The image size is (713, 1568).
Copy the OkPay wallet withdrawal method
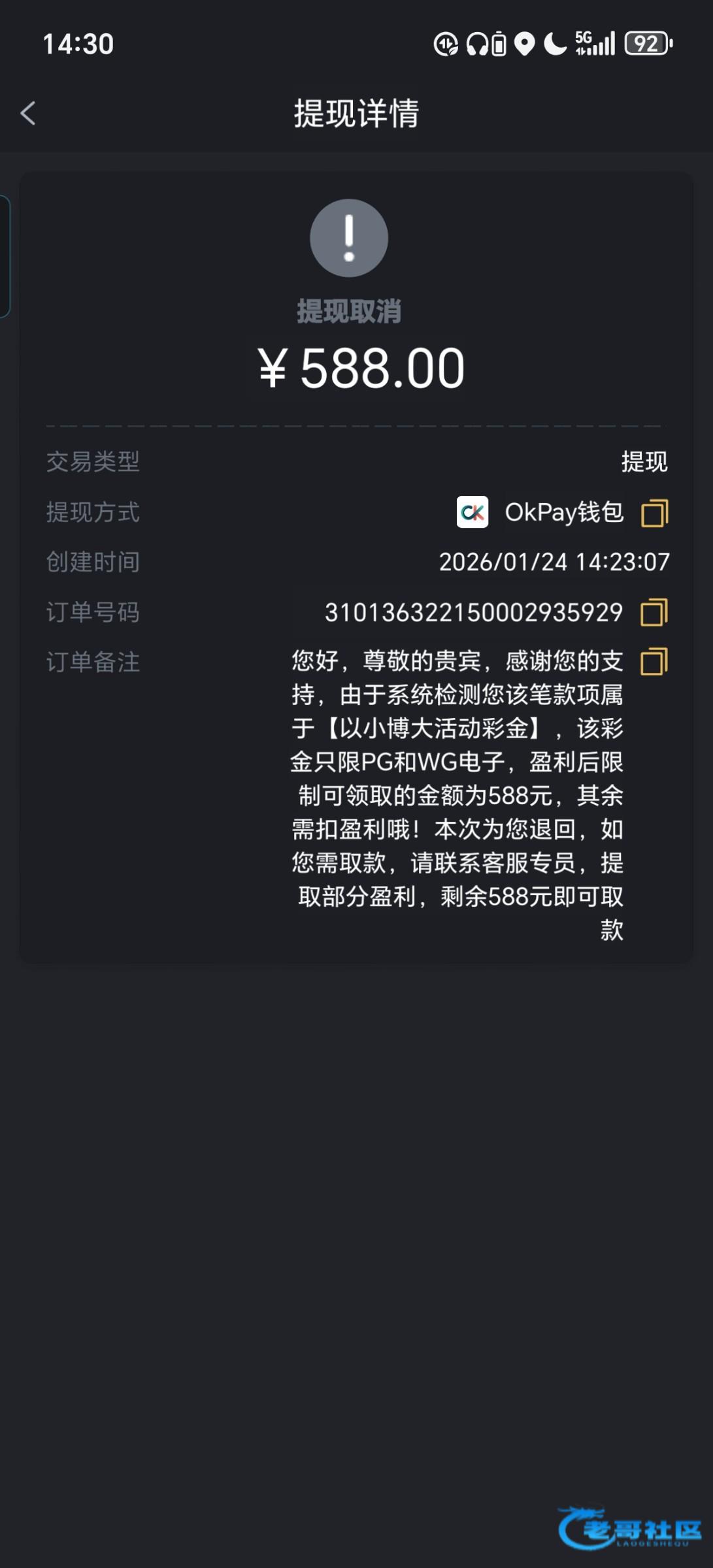(x=654, y=513)
